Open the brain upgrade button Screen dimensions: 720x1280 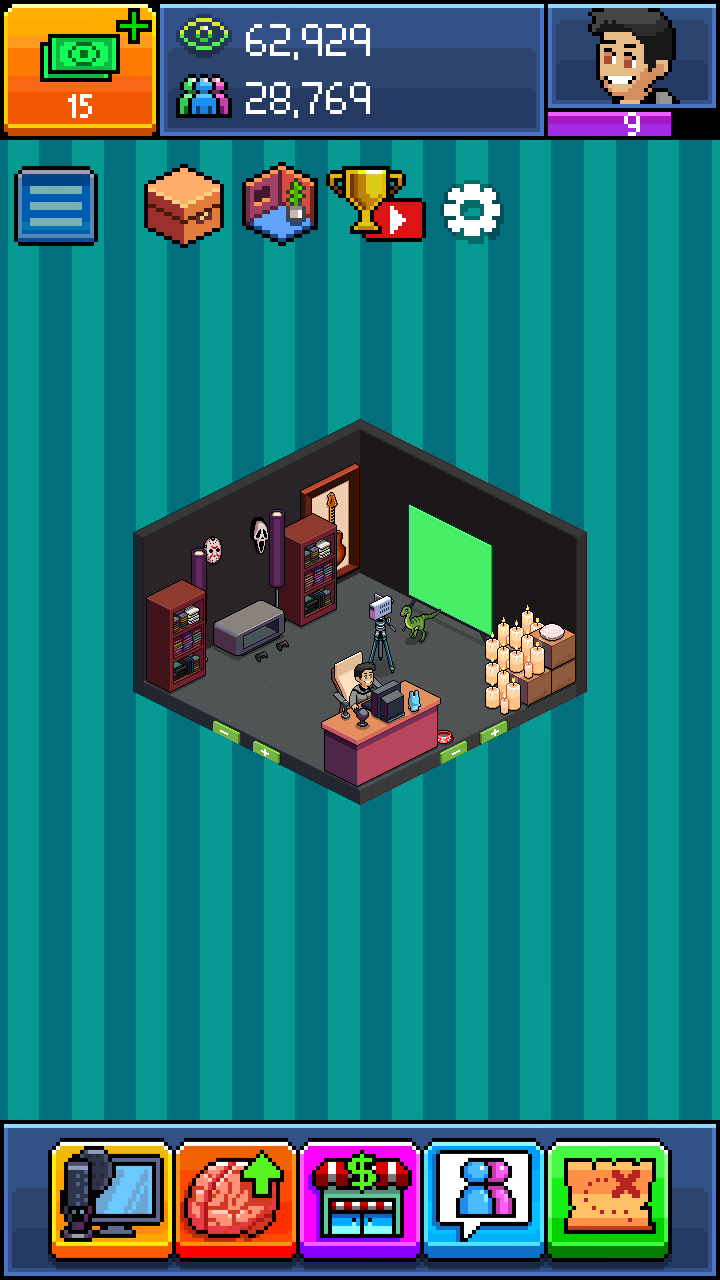(236, 1197)
